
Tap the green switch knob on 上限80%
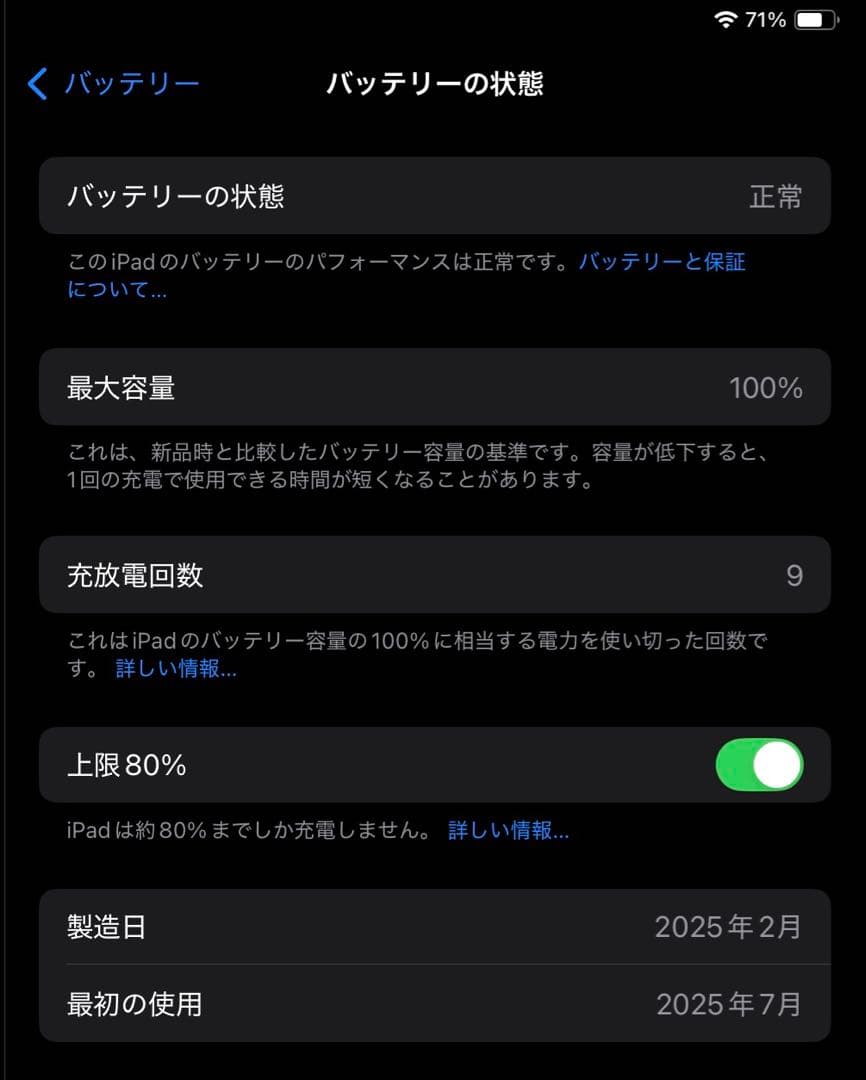click(x=776, y=764)
